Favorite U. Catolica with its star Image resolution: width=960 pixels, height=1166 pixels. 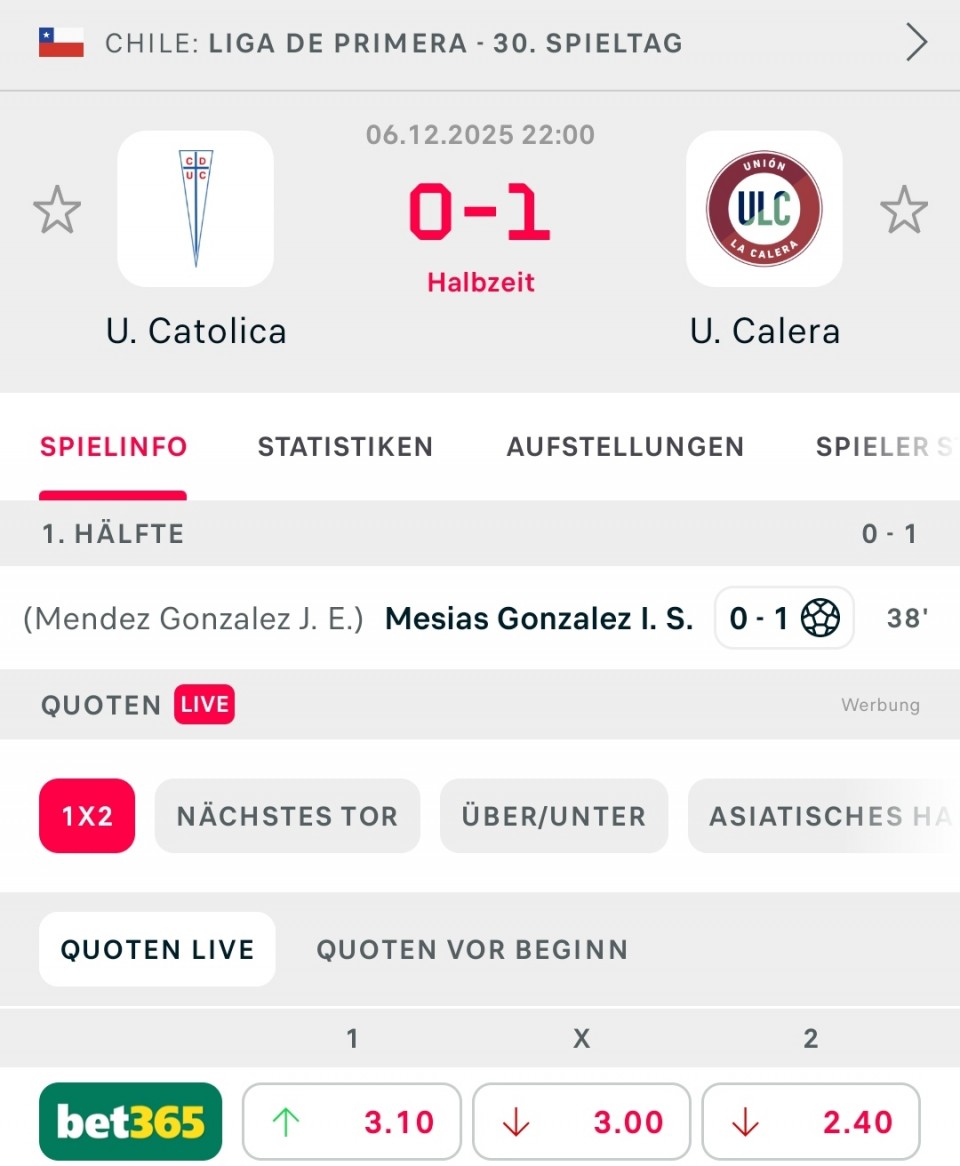57,210
